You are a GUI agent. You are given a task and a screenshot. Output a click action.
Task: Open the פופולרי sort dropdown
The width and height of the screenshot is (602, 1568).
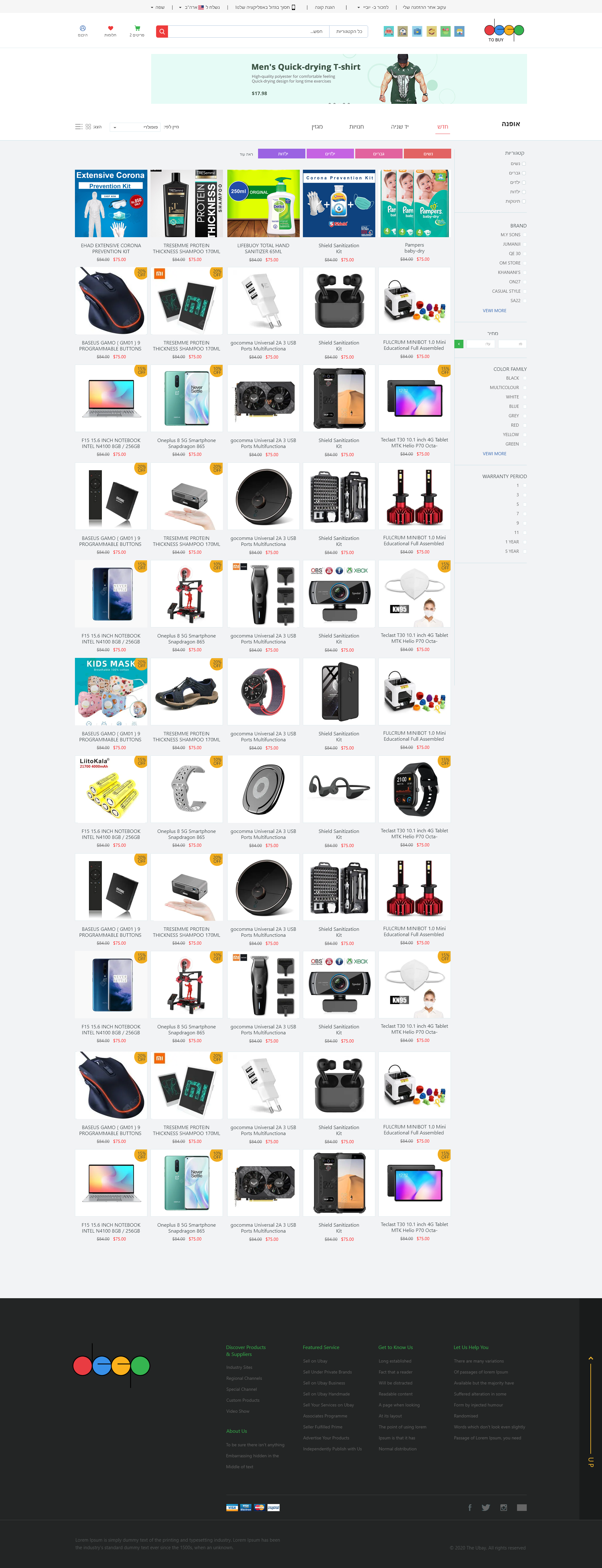[135, 127]
